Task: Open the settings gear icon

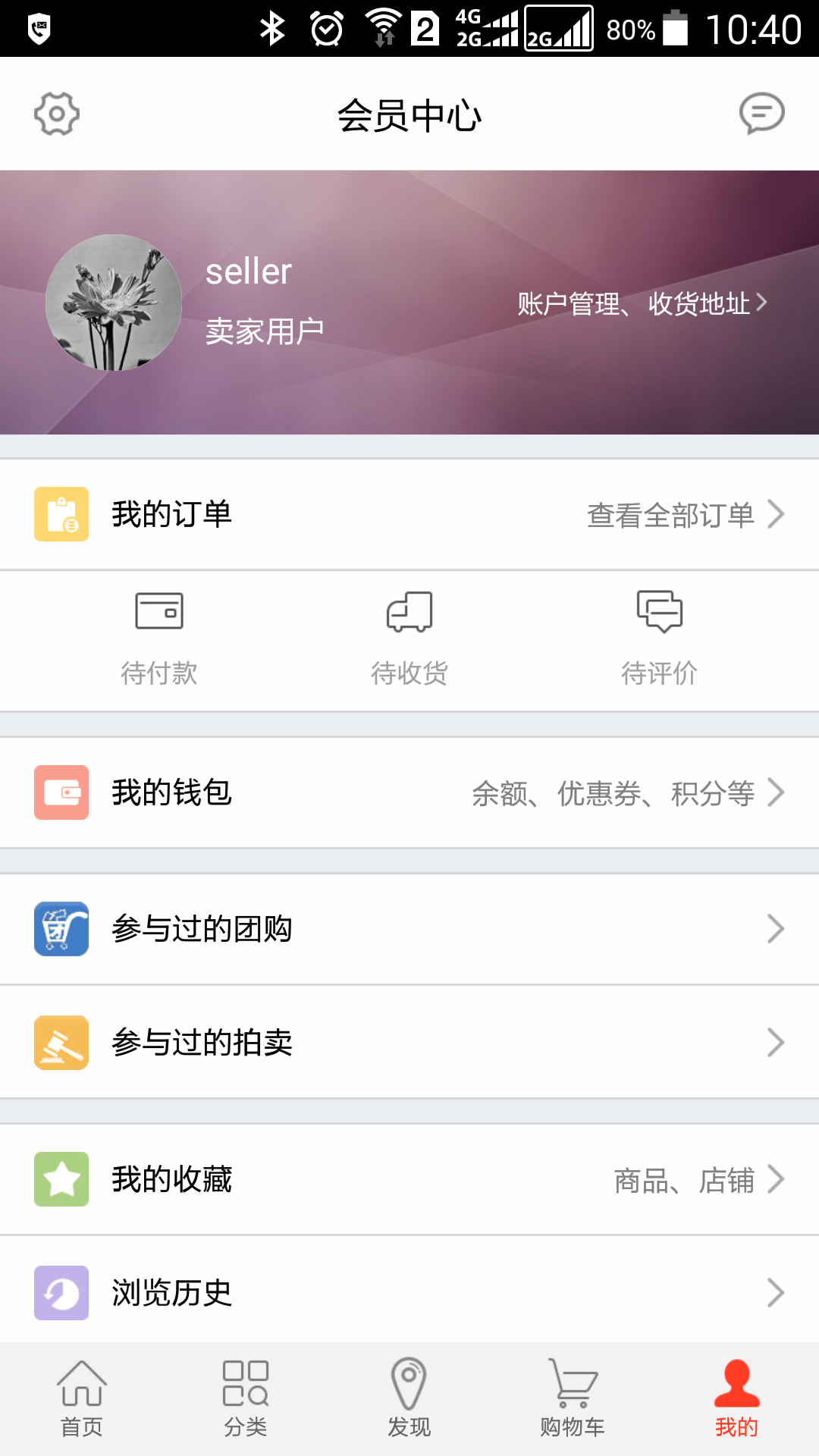Action: pyautogui.click(x=57, y=115)
